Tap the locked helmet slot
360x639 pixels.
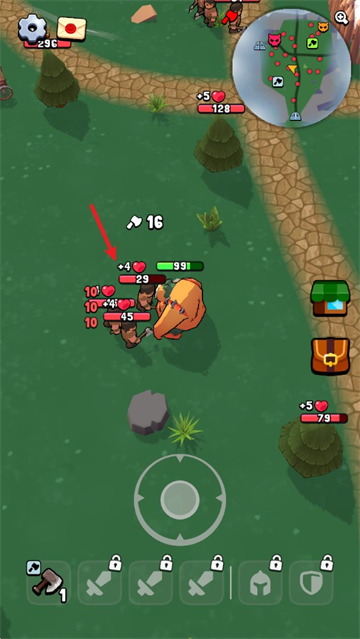pos(260,583)
